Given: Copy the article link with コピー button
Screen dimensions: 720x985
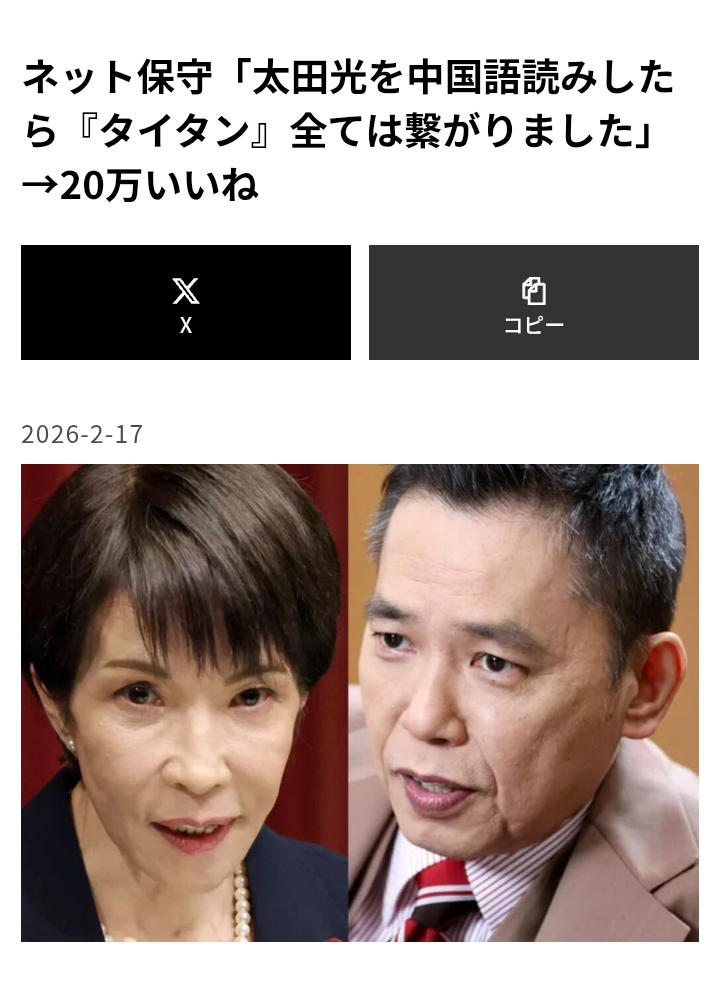Looking at the screenshot, I should 533,302.
